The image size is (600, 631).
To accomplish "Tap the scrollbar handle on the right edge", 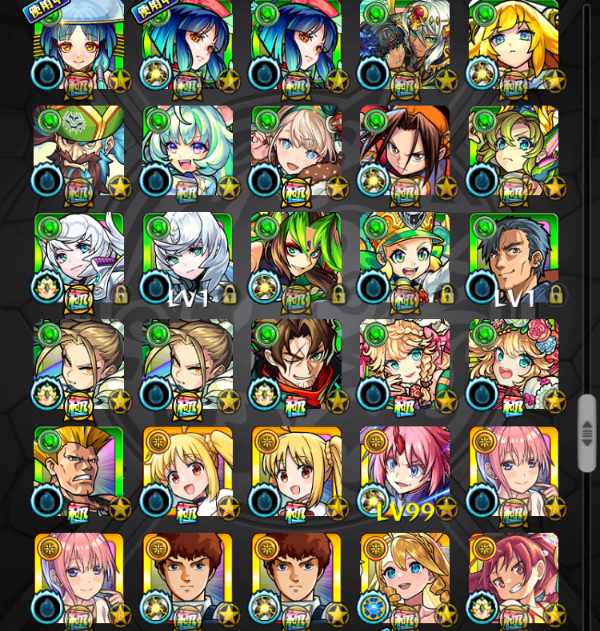I will [586, 433].
